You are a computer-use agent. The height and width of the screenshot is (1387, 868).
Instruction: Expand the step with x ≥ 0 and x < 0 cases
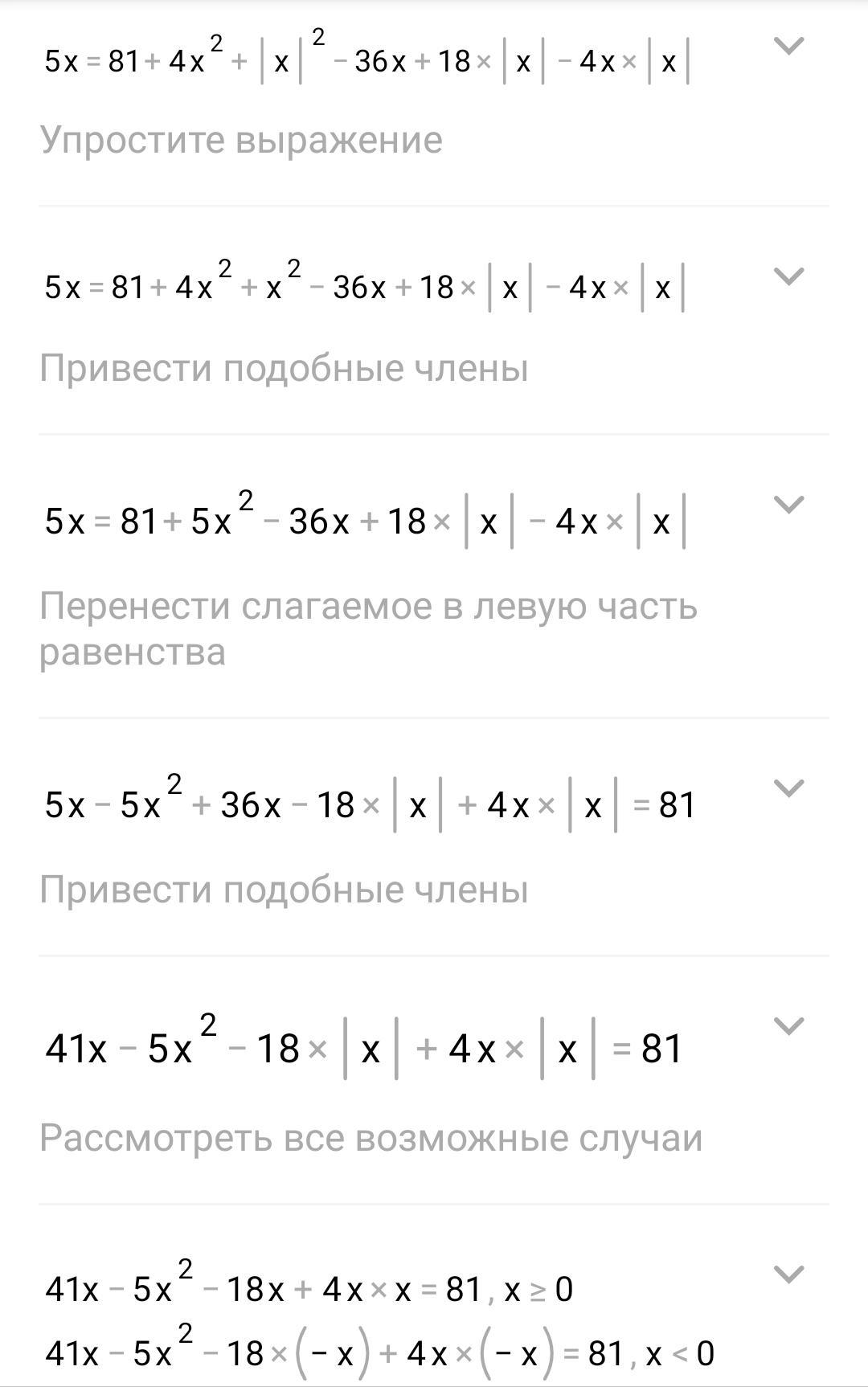click(788, 1274)
